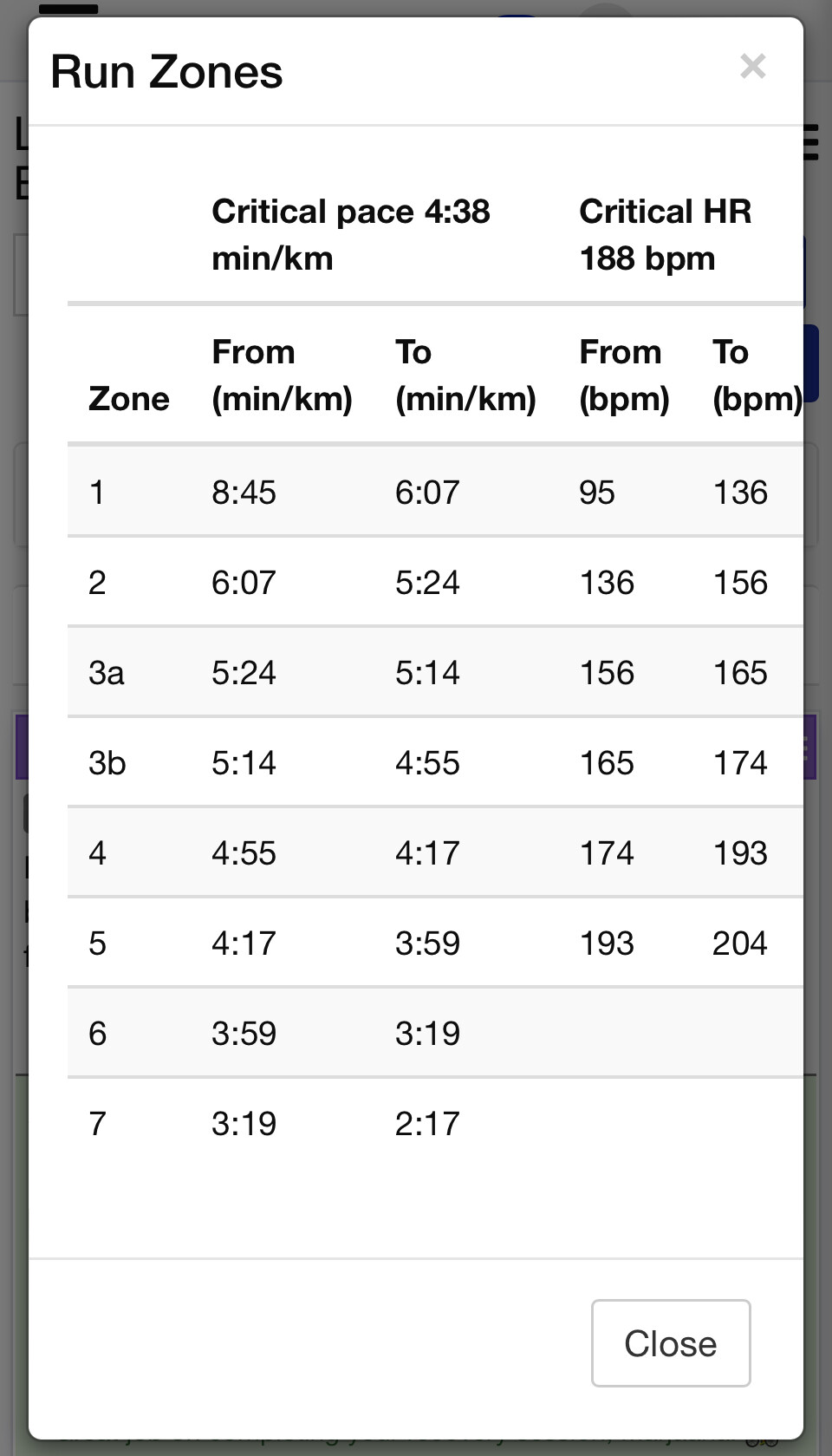Dismiss the Run Zones dialog with the X

pos(753,66)
